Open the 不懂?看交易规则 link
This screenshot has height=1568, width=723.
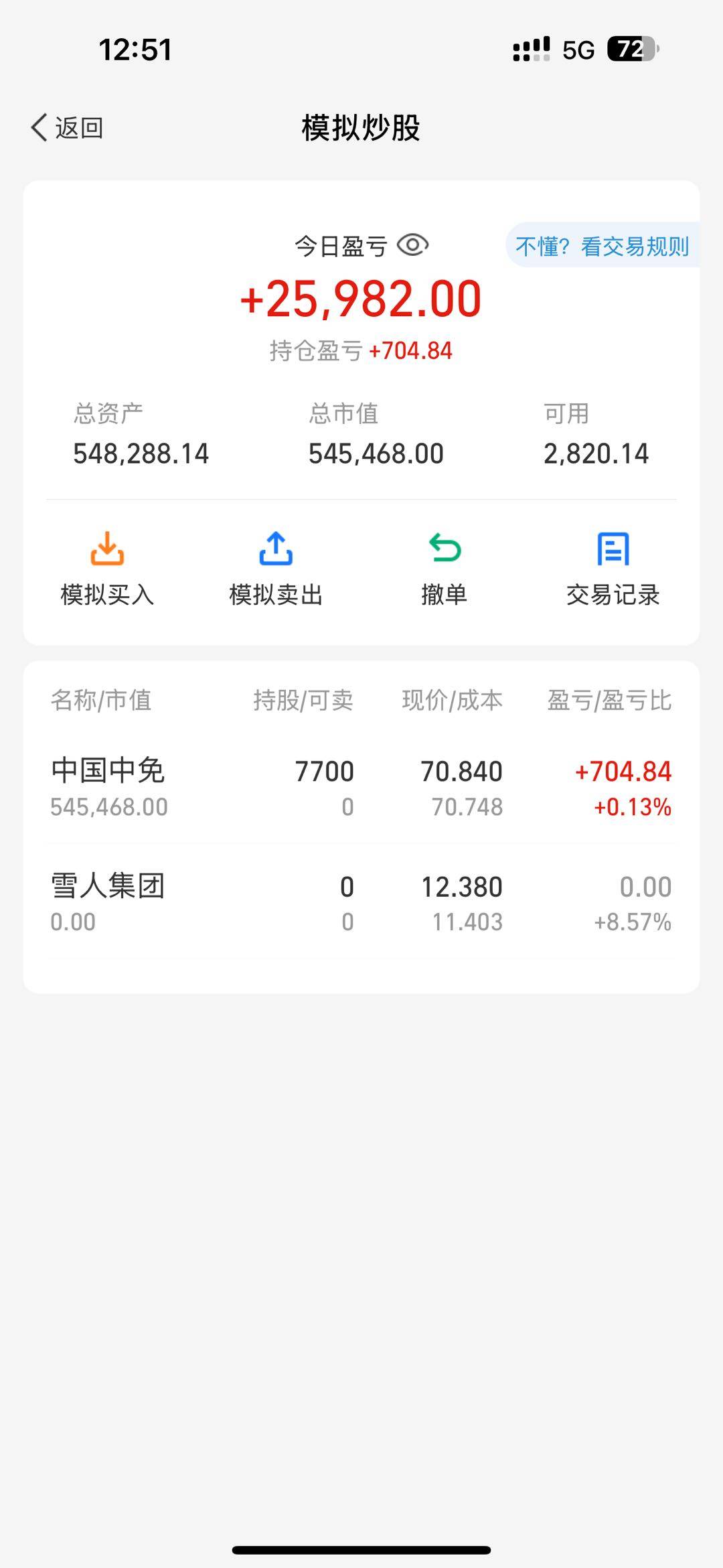pos(602,246)
